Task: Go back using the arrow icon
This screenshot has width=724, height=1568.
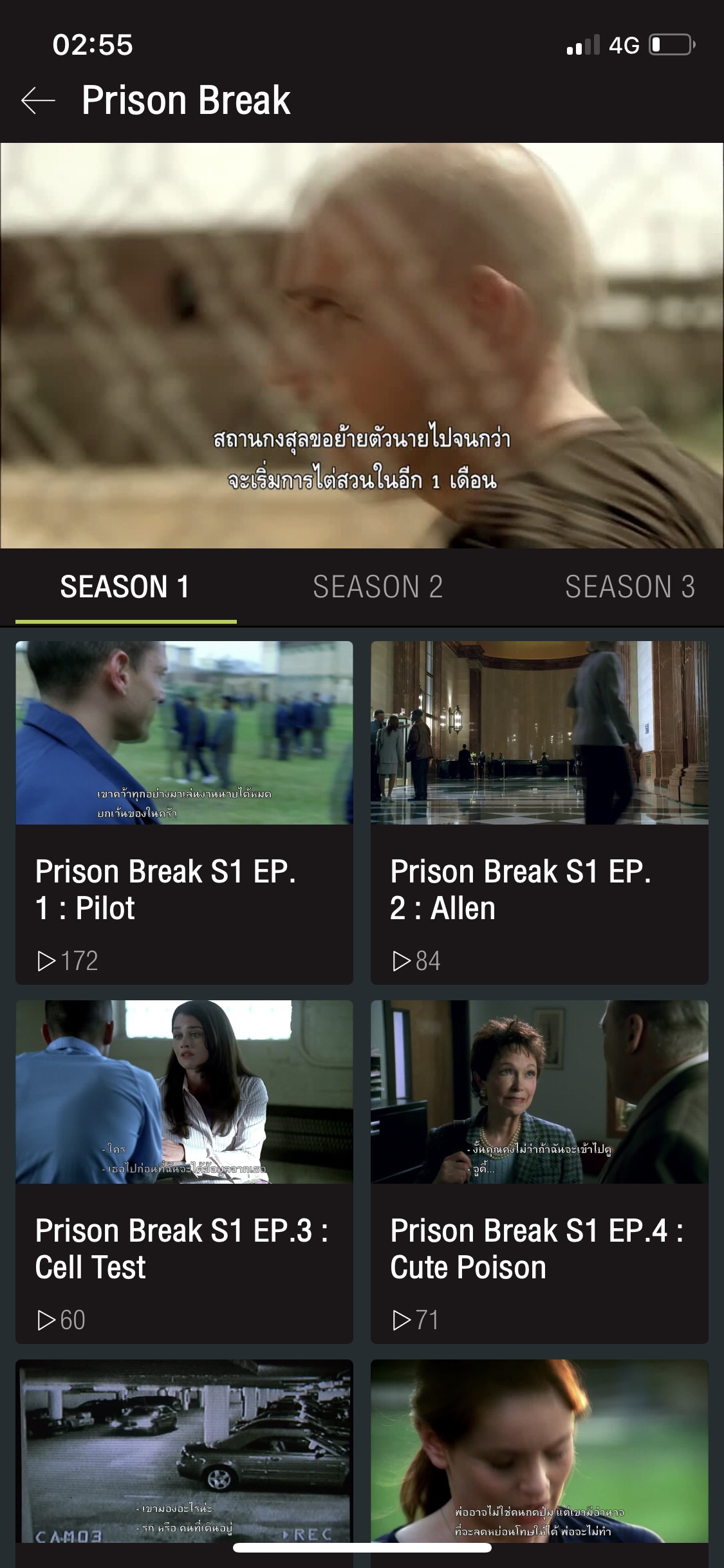Action: click(x=38, y=101)
